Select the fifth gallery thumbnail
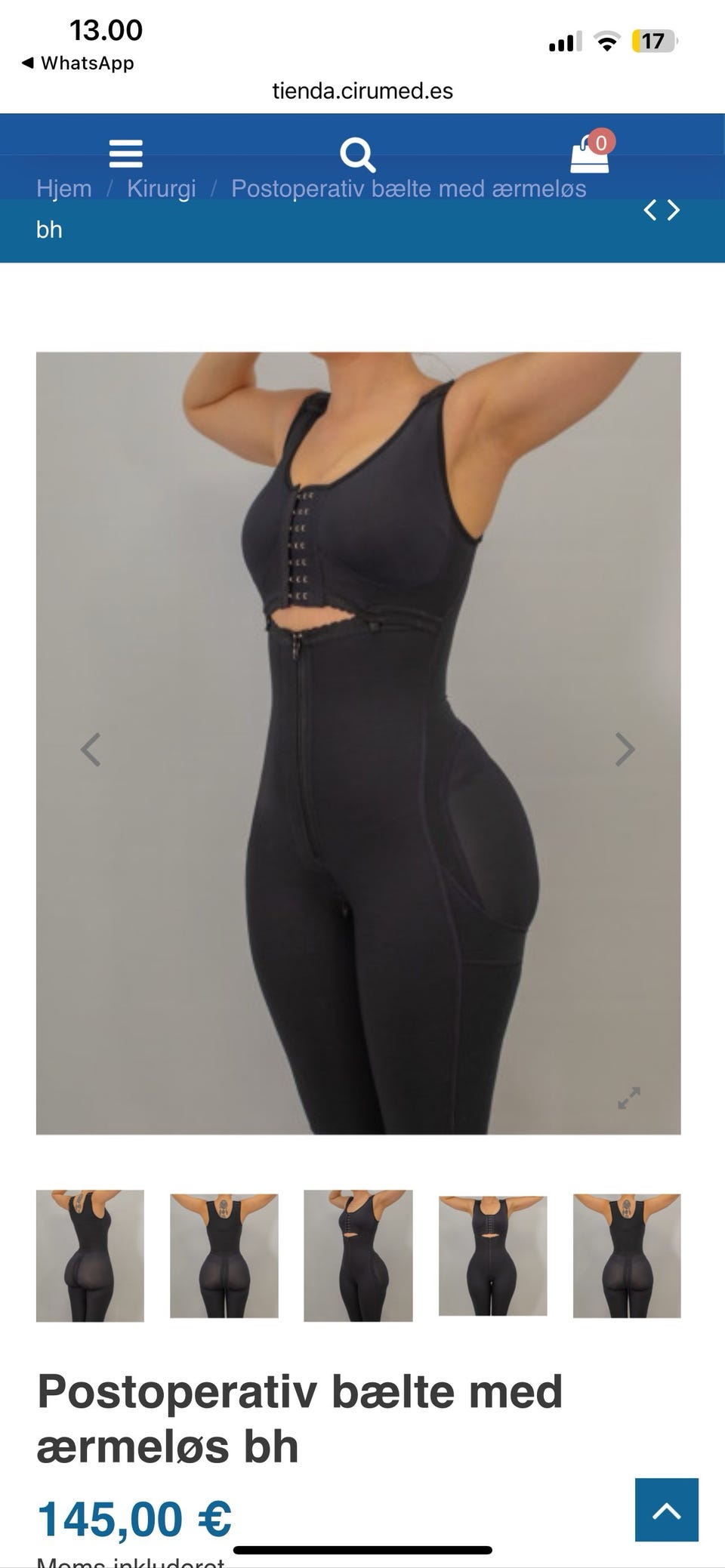The image size is (725, 1568). pyautogui.click(x=627, y=1256)
